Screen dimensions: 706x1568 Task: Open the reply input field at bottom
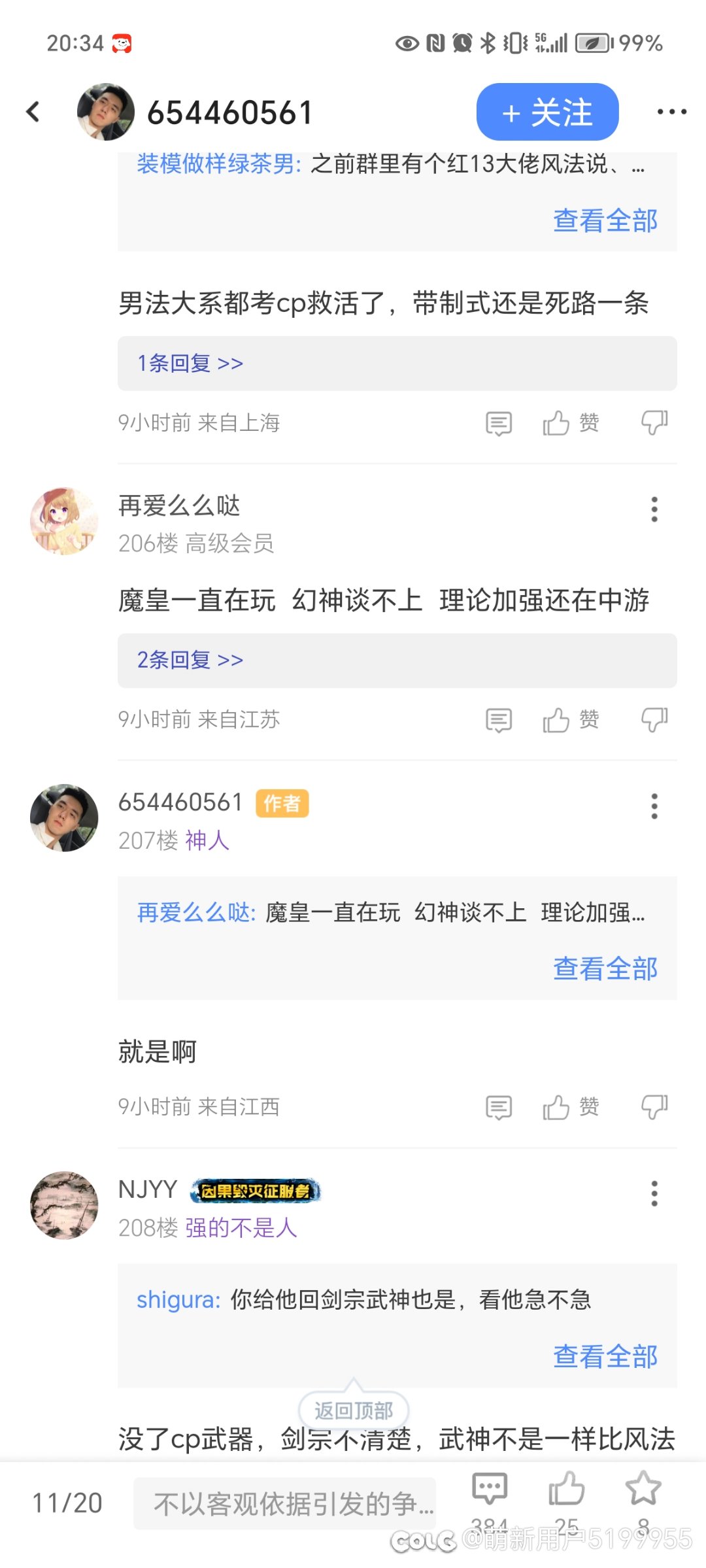(285, 1503)
